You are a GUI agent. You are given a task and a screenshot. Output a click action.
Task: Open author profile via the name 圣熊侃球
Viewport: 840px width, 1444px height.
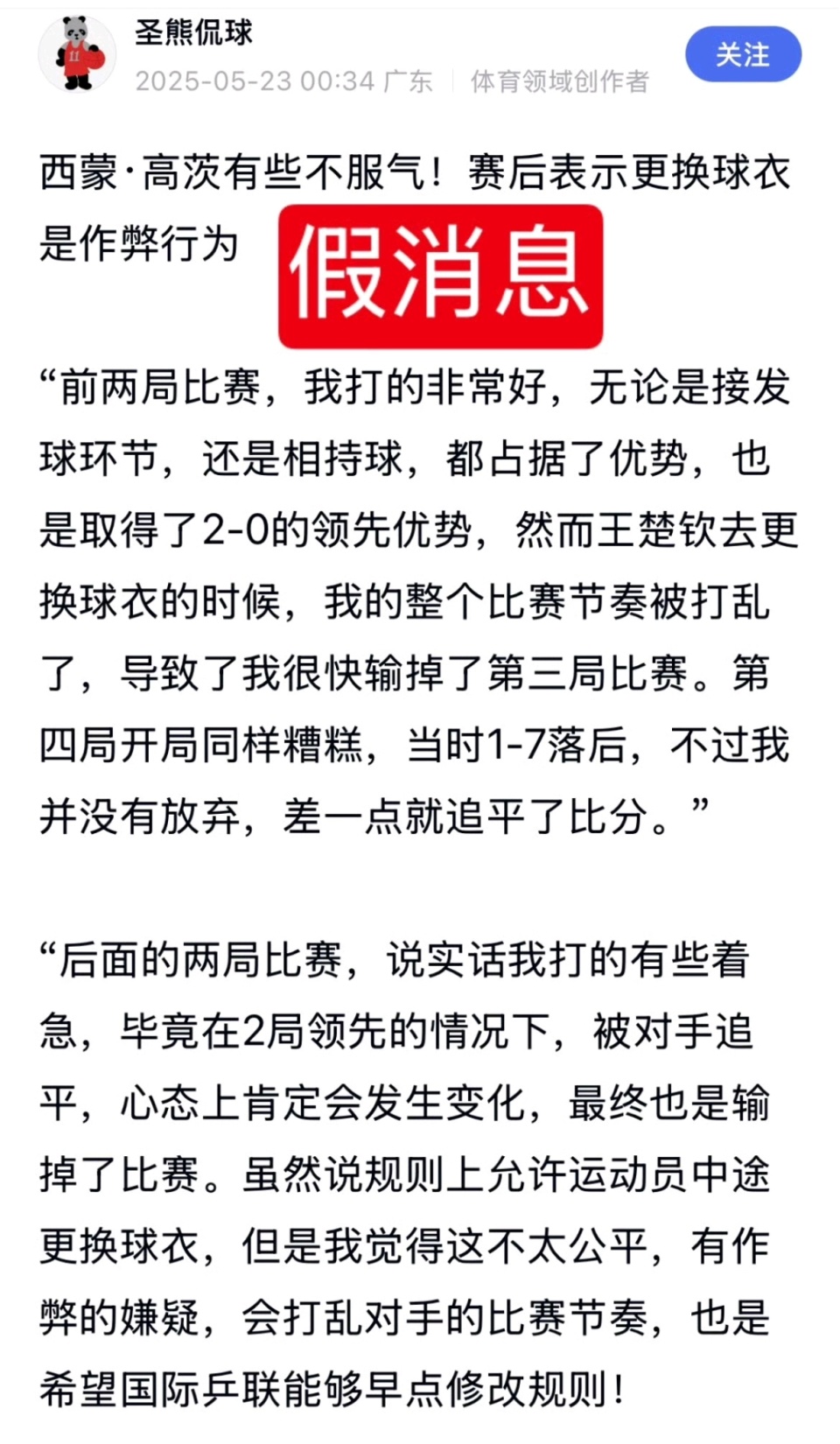193,32
